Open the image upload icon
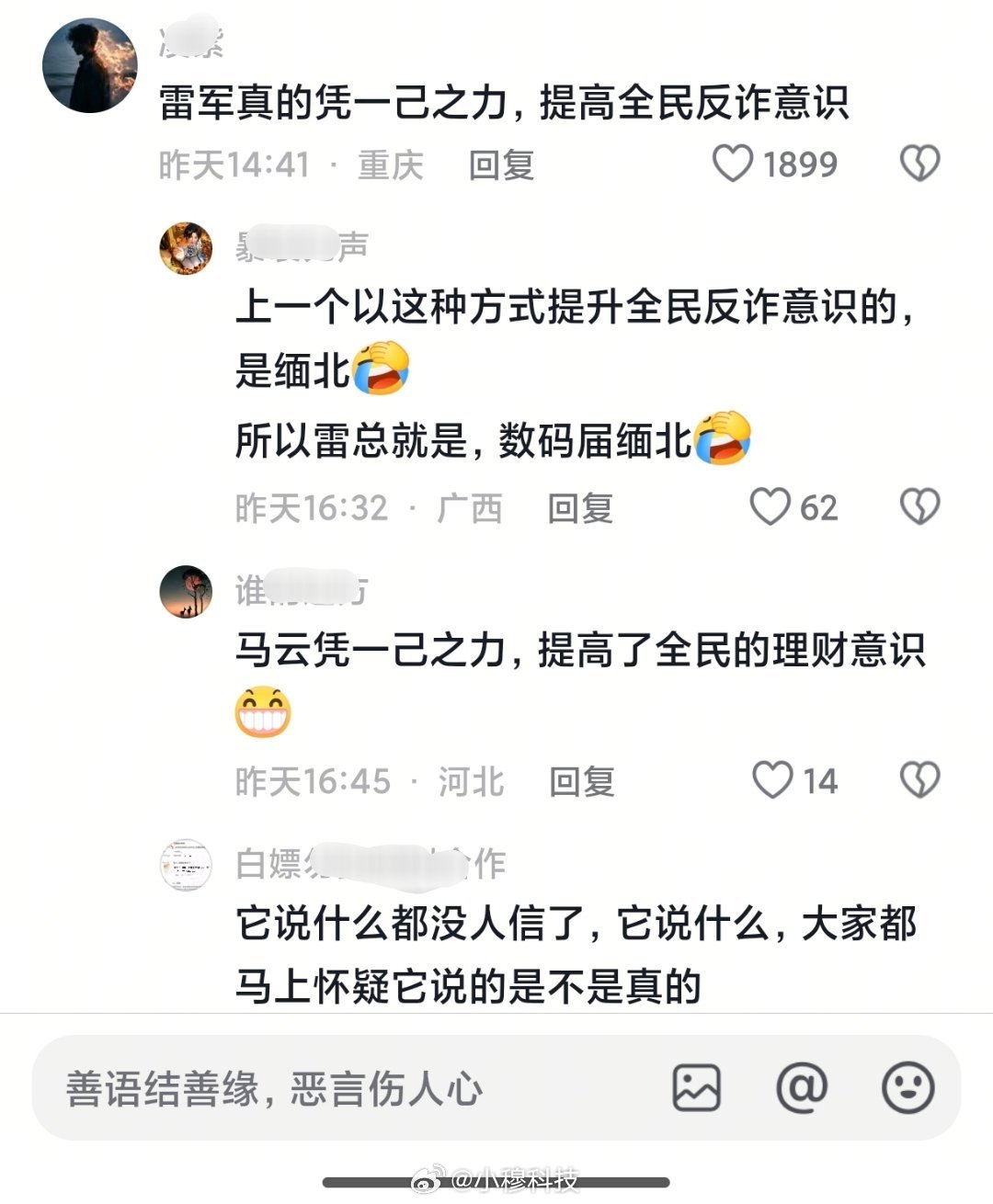 696,1088
